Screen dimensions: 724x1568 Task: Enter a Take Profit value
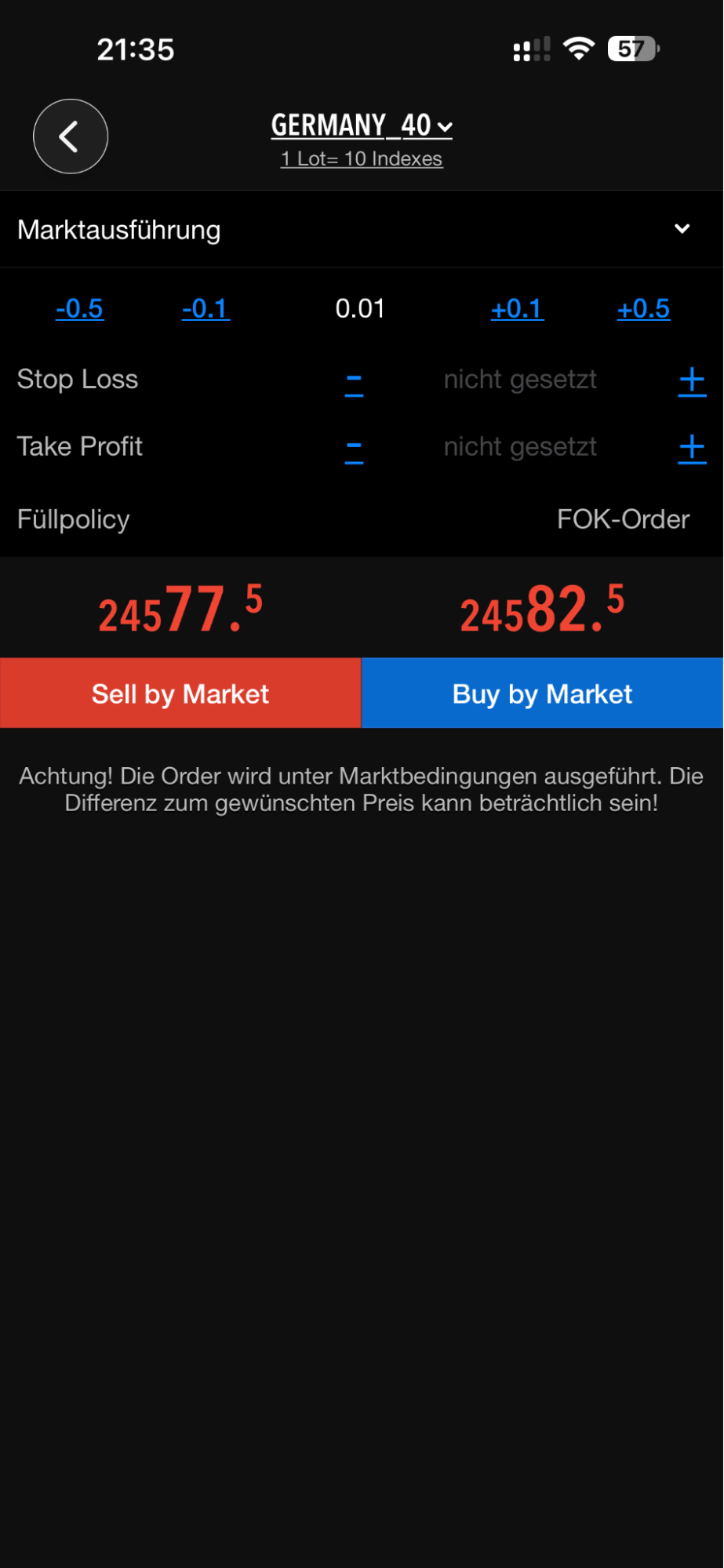click(520, 447)
